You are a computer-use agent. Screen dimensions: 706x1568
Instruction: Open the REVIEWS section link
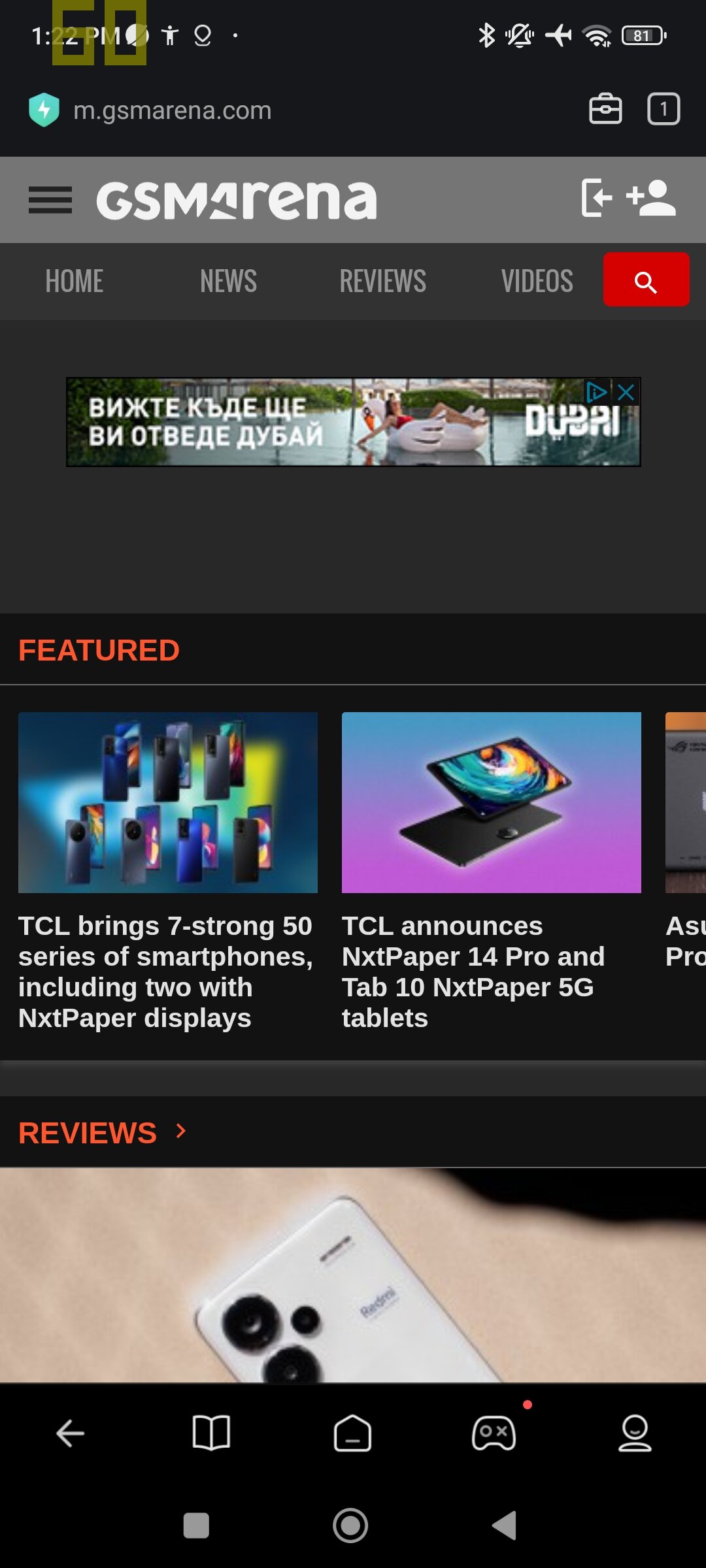(103, 1132)
